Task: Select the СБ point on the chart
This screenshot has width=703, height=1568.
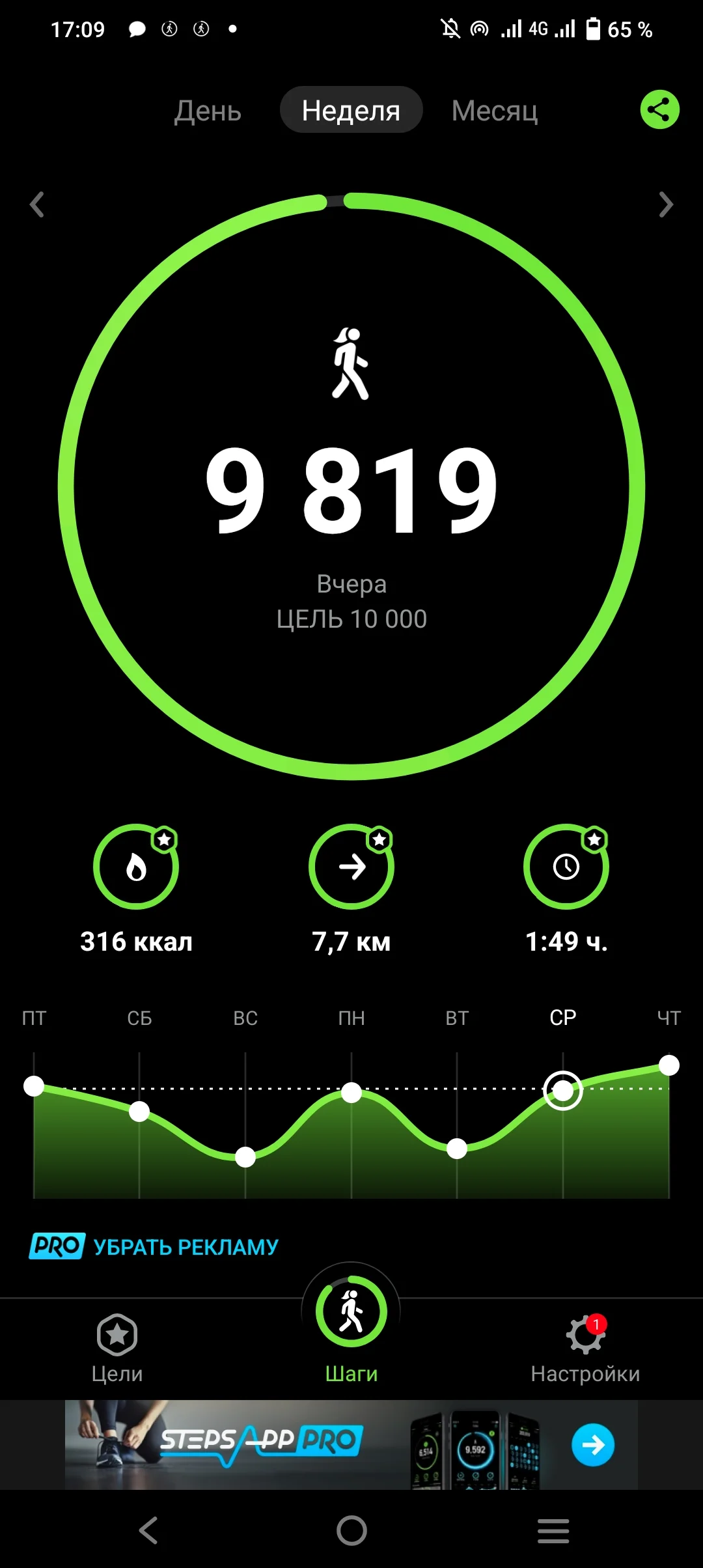Action: (x=139, y=1112)
